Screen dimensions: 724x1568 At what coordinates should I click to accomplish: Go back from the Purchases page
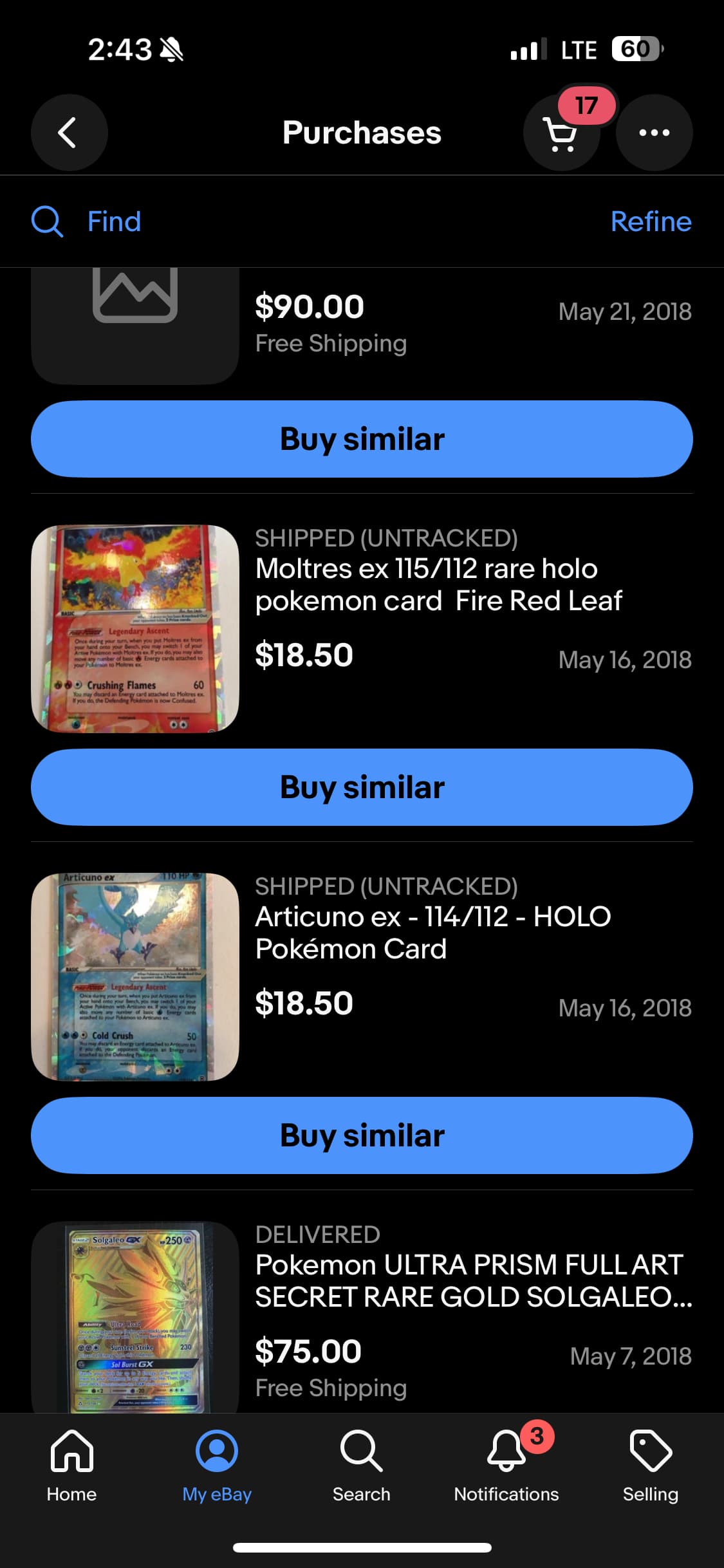(x=69, y=133)
